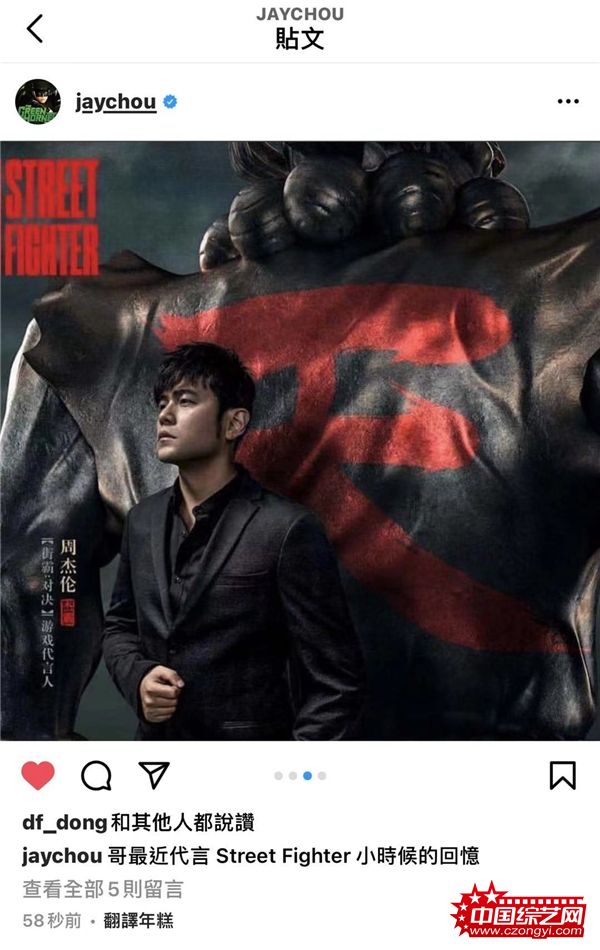The width and height of the screenshot is (600, 950).
Task: View all 5 comments (查看全部5則留言)
Action: tap(103, 889)
